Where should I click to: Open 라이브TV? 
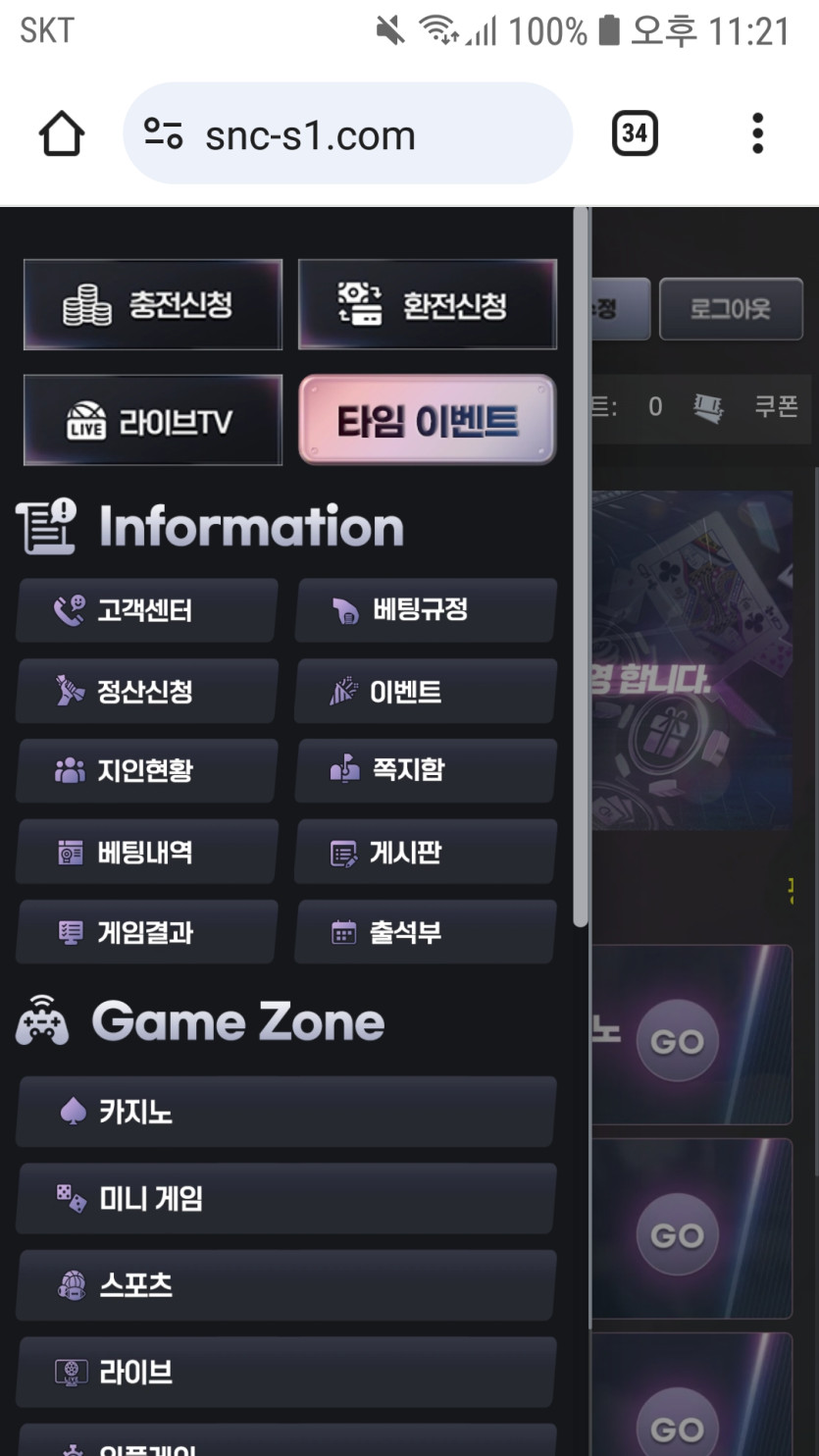coord(153,421)
